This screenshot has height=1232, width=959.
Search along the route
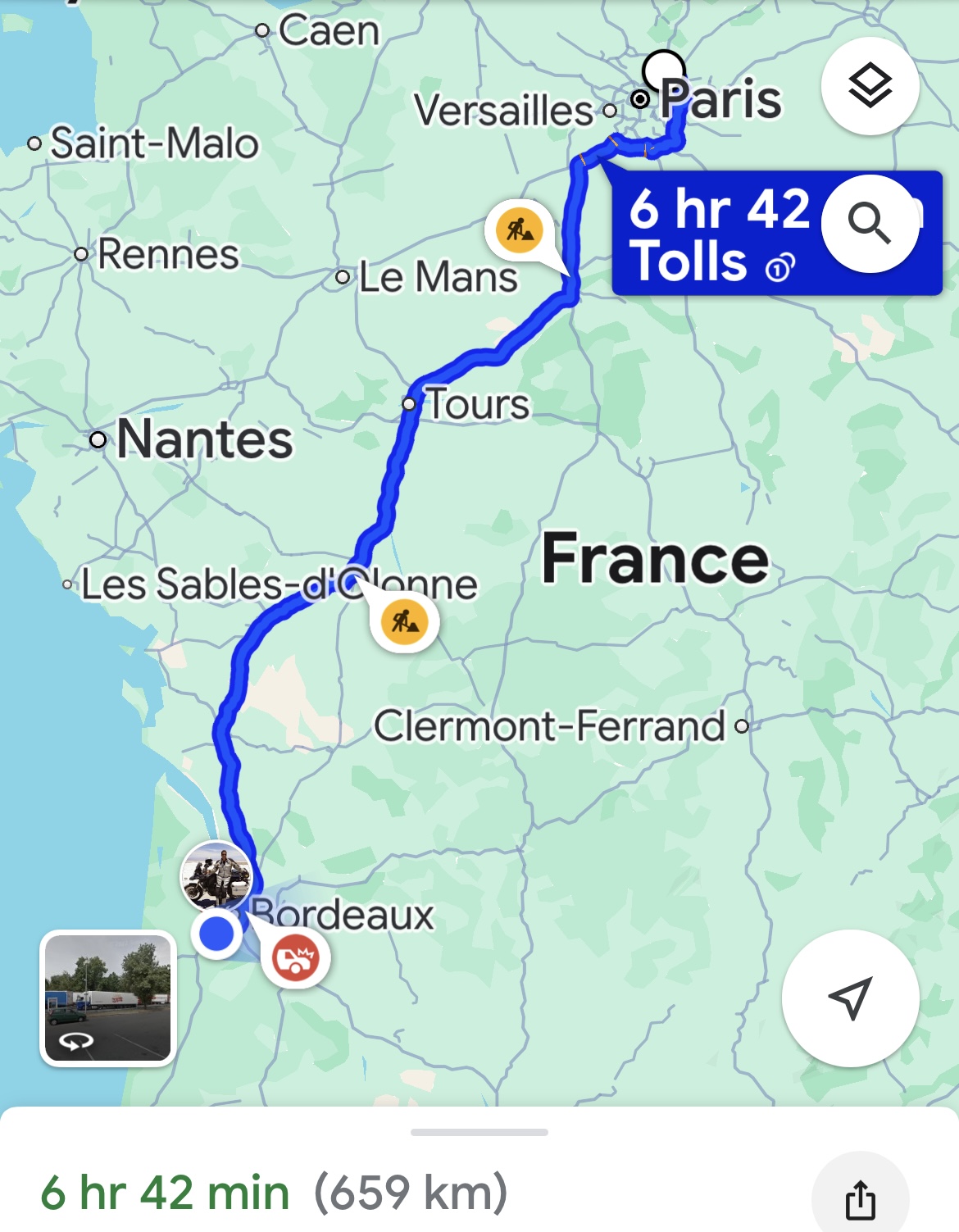(x=870, y=223)
